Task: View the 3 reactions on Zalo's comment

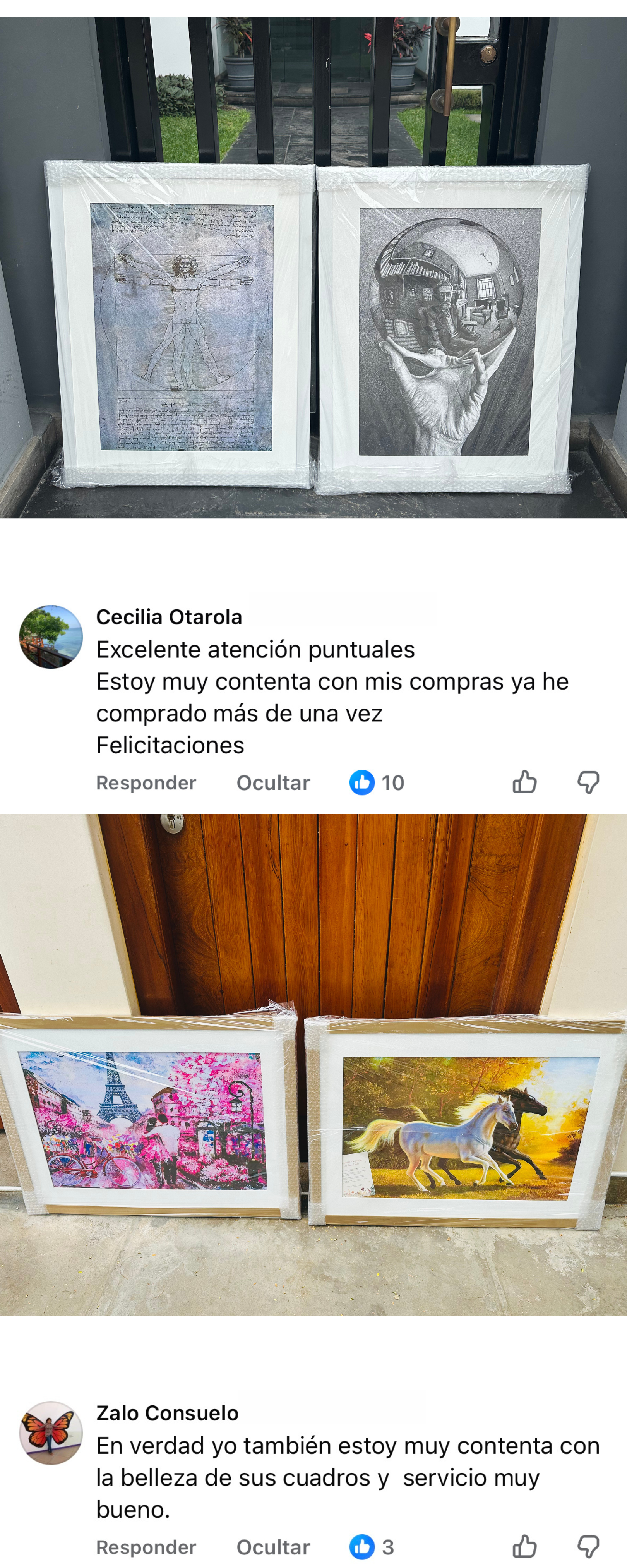Action: point(372,1547)
